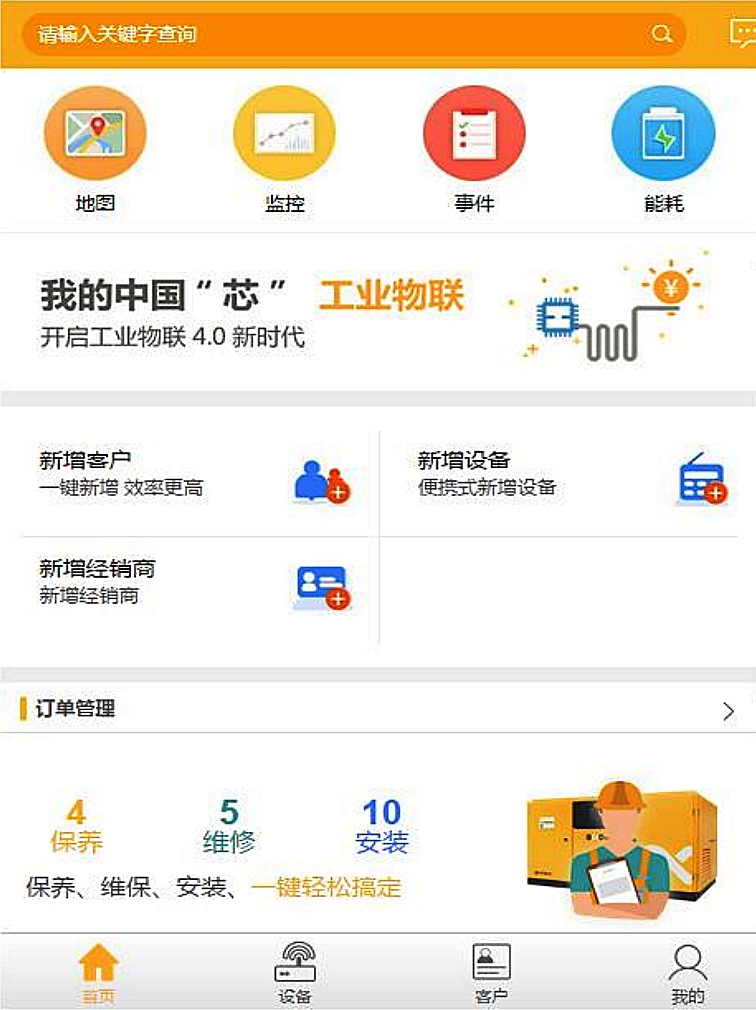The height and width of the screenshot is (1010, 756).
Task: Select the 监控 (monitoring) icon
Action: pyautogui.click(x=285, y=132)
